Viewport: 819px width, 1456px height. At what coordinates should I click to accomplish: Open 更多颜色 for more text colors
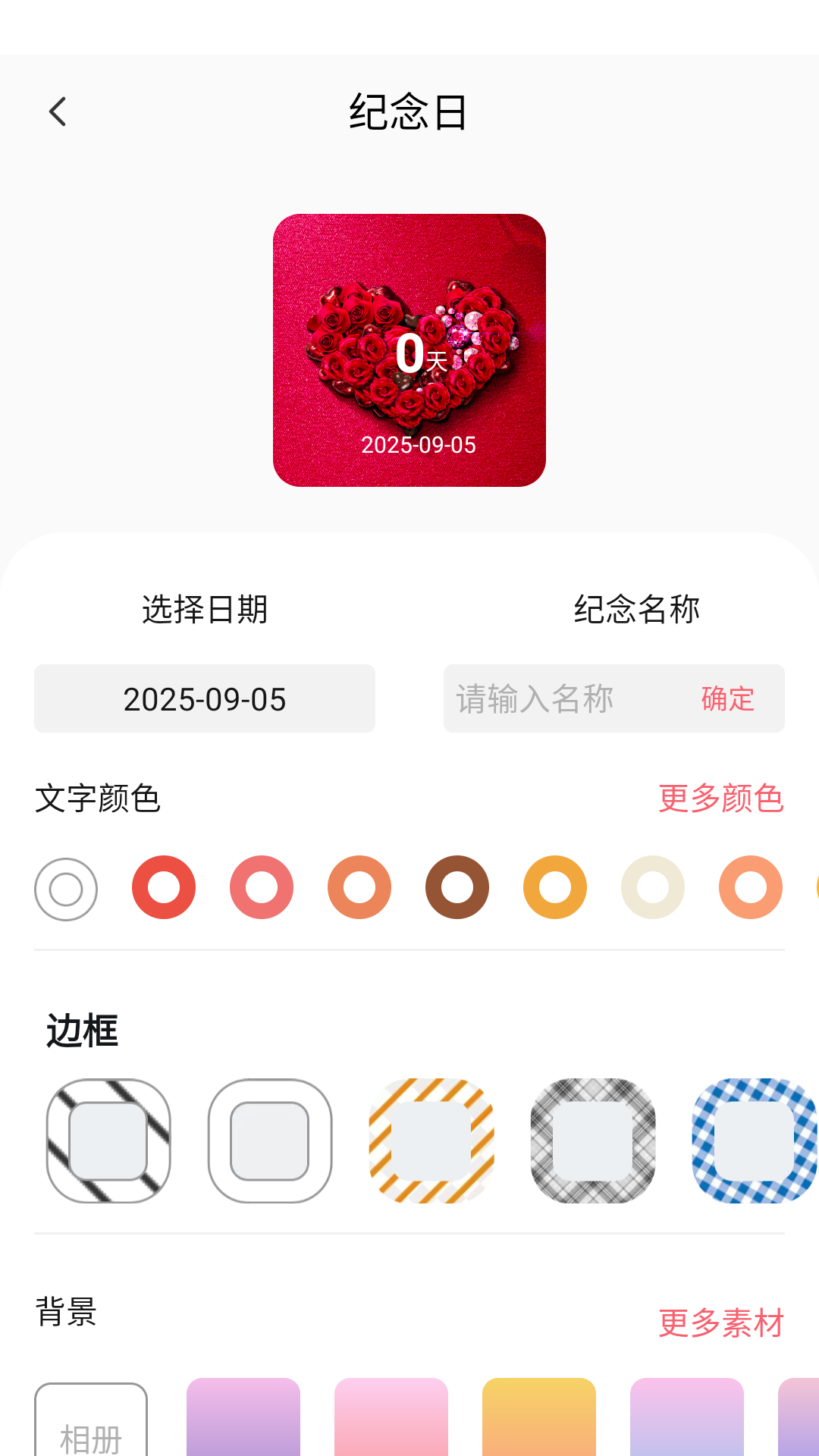pyautogui.click(x=722, y=797)
